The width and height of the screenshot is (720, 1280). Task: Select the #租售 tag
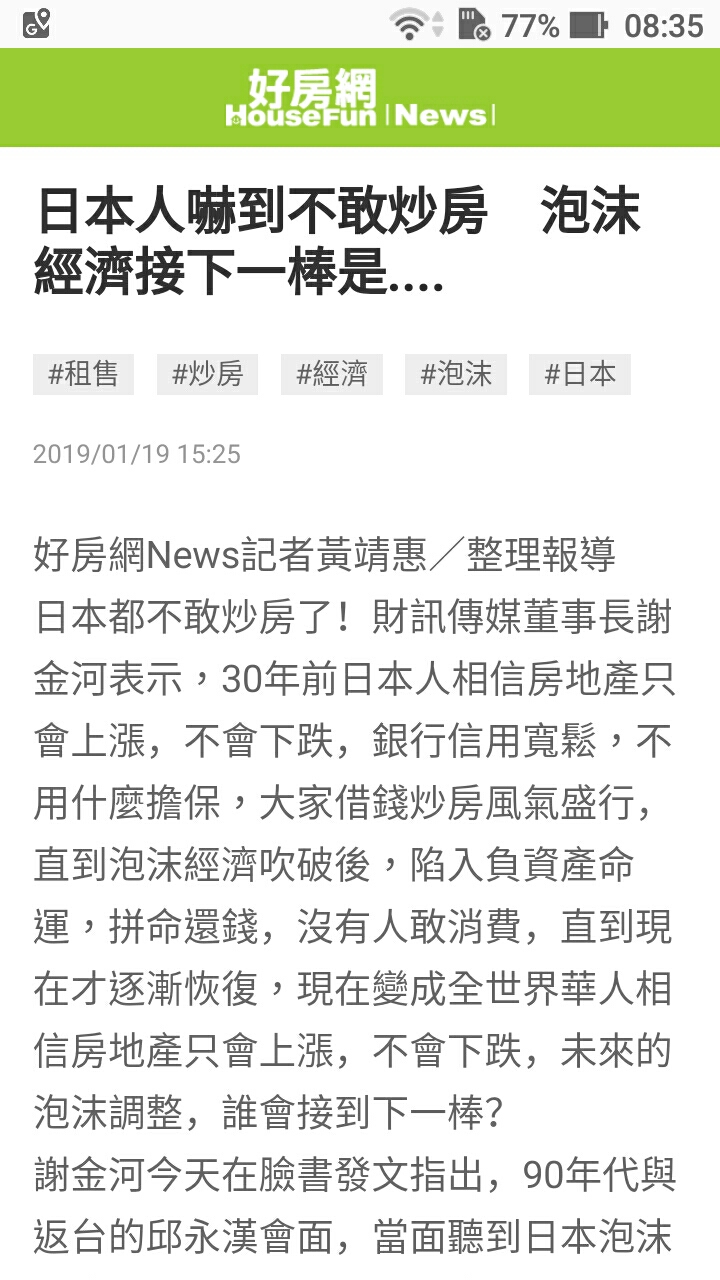coord(83,374)
